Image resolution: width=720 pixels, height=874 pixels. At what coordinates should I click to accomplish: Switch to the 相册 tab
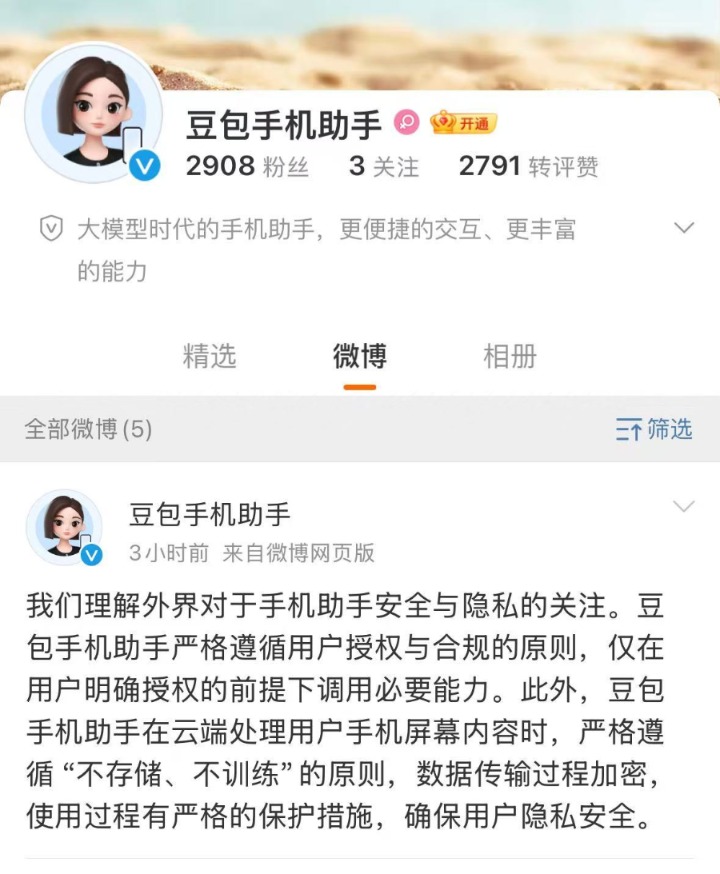[510, 356]
